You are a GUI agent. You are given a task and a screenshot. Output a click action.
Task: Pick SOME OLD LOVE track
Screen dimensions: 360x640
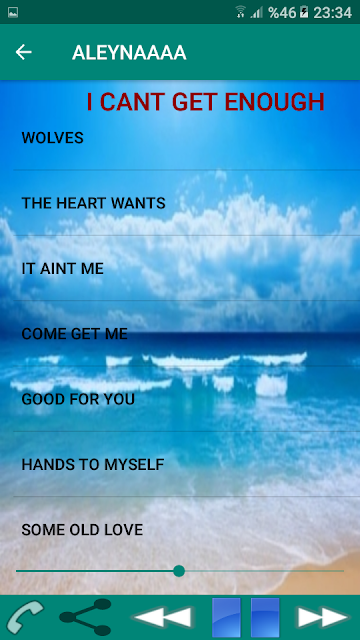click(x=180, y=529)
